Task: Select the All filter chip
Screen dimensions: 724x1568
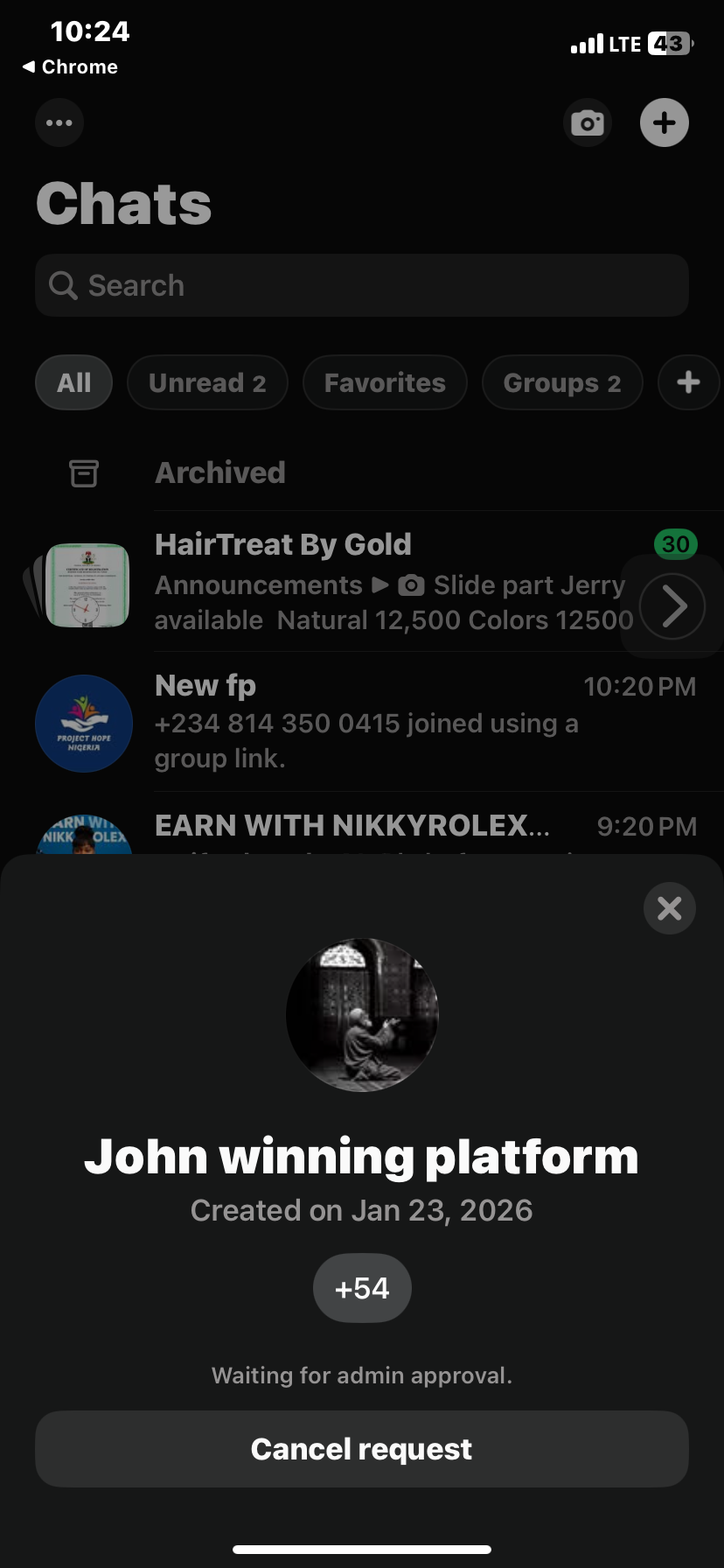Action: tap(74, 382)
